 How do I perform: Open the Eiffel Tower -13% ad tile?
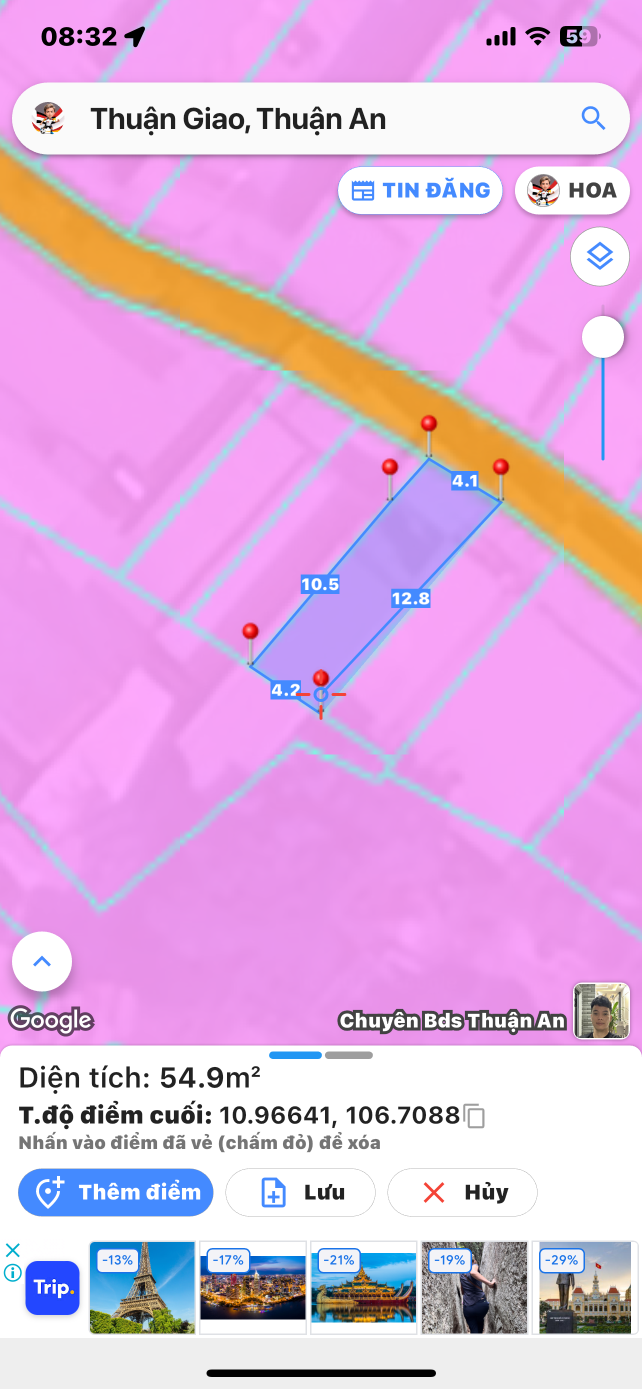click(142, 1287)
